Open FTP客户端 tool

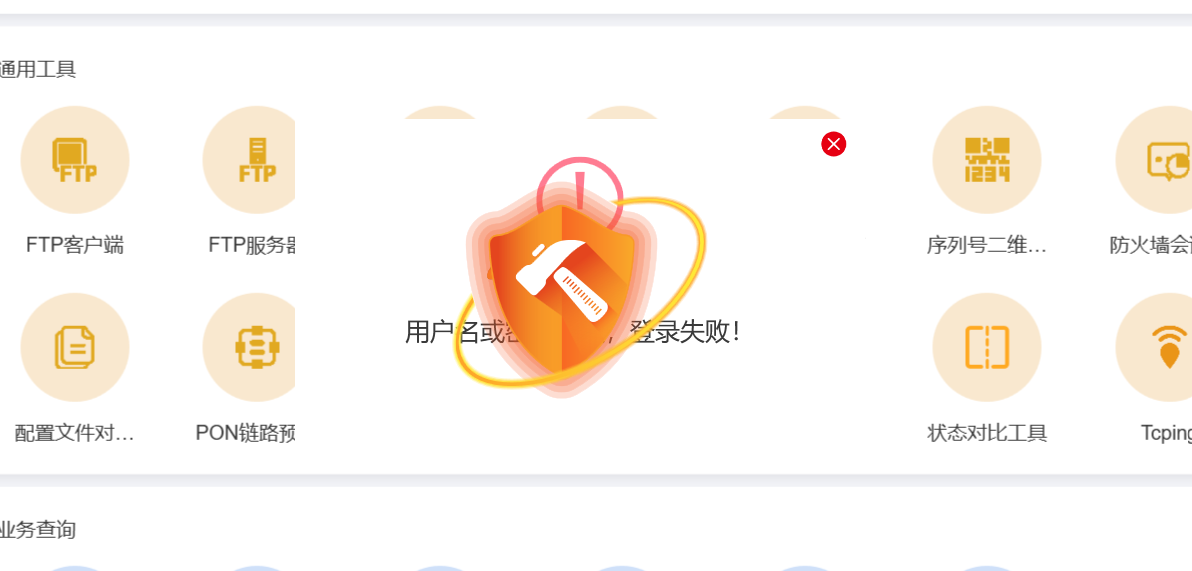tap(75, 161)
